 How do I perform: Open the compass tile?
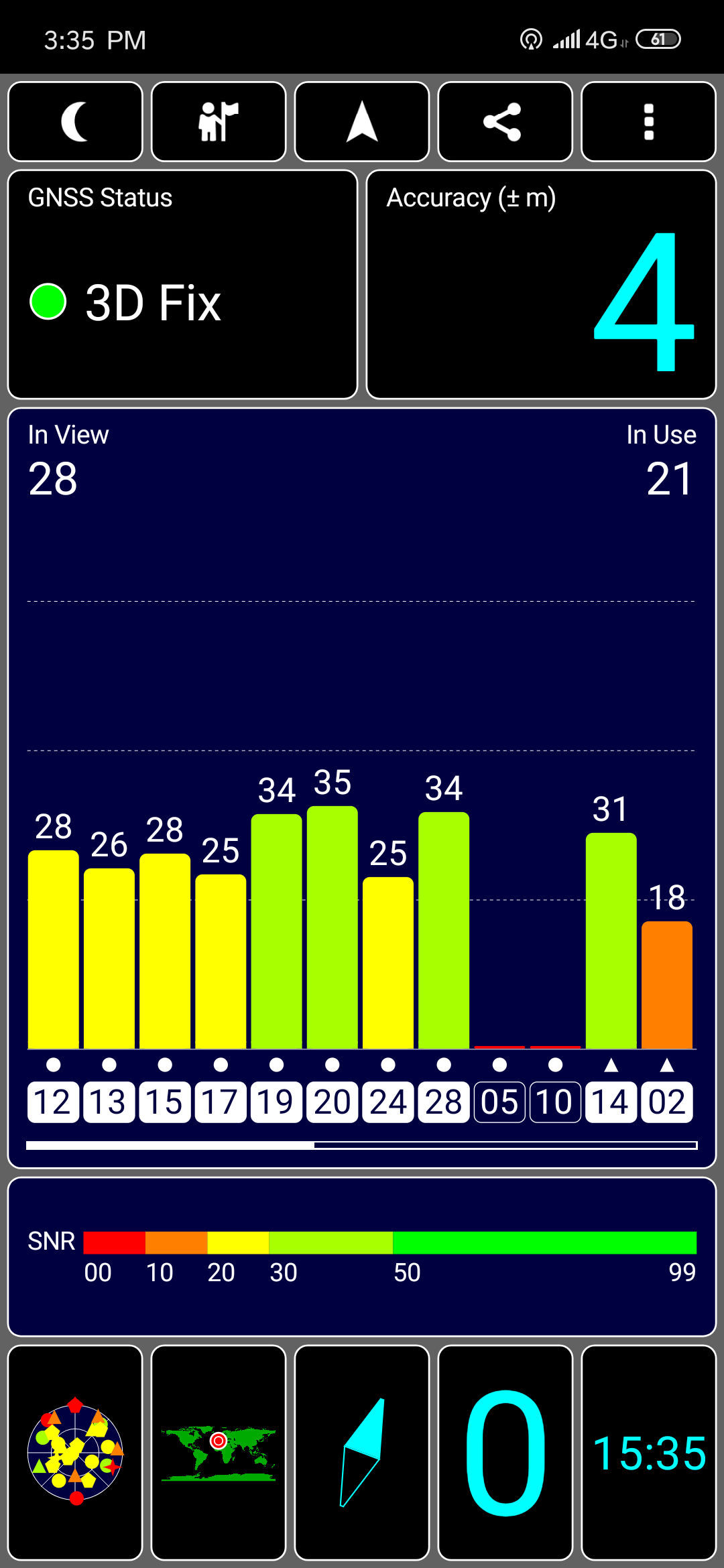click(362, 1452)
